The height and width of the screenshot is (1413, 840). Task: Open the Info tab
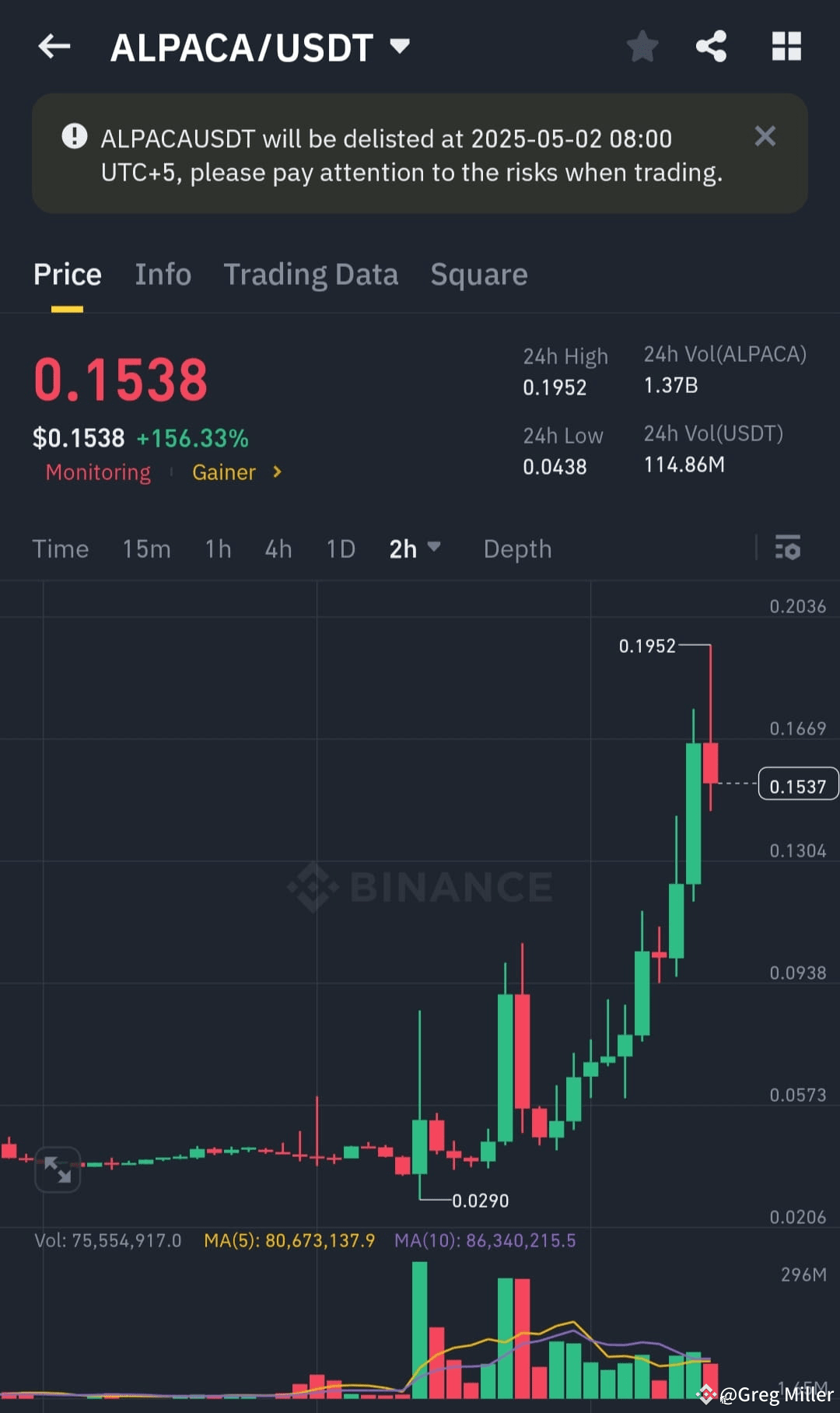coord(163,274)
